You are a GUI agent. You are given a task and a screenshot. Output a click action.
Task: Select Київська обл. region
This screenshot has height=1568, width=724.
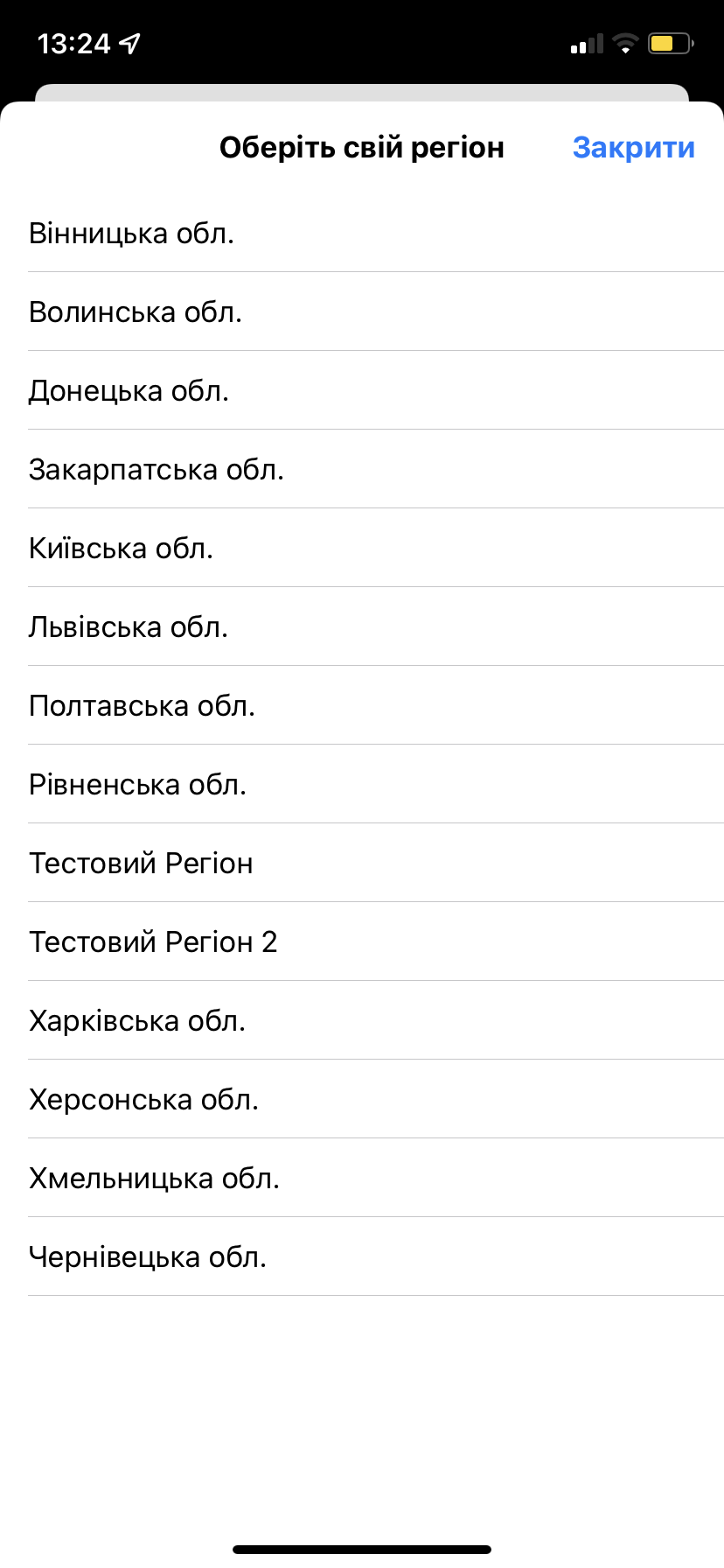[x=122, y=549]
